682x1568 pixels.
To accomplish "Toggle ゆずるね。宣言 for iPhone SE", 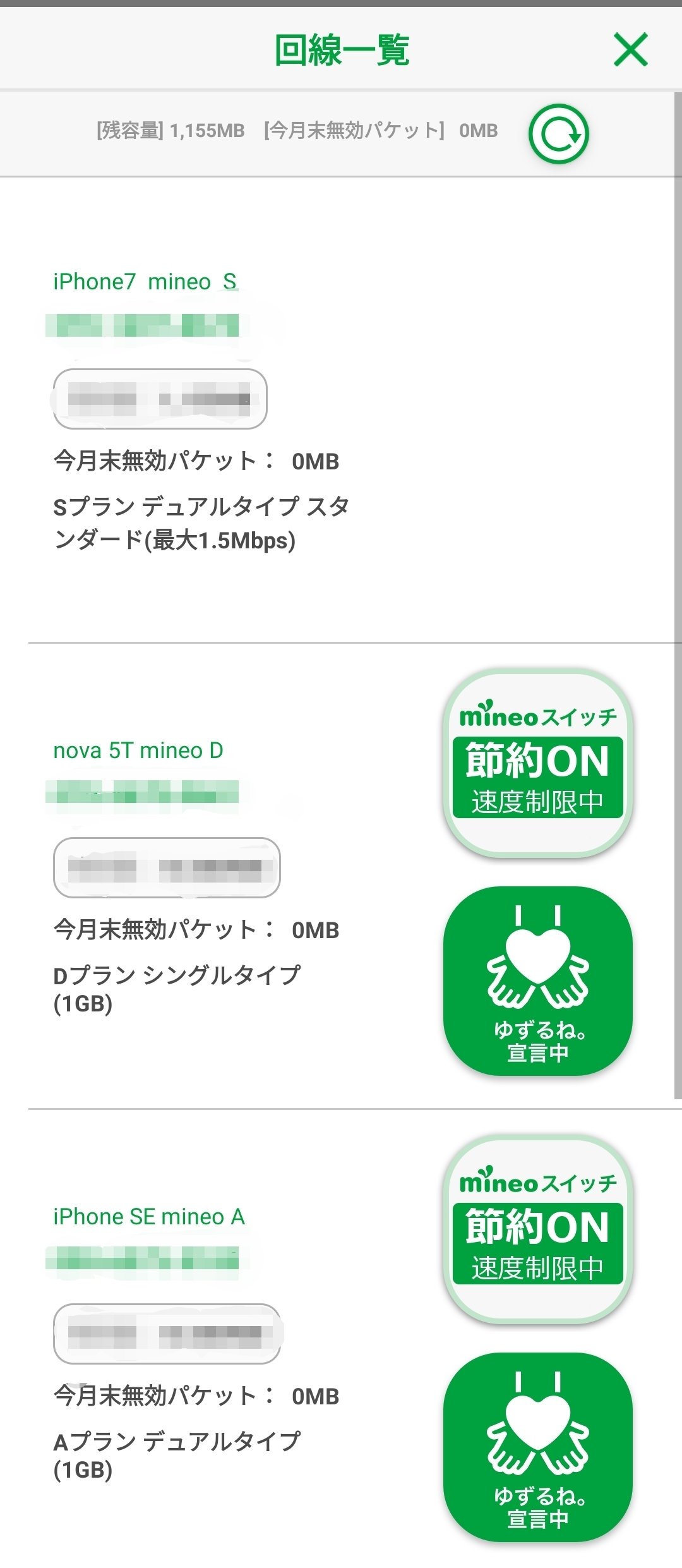I will (x=538, y=1447).
